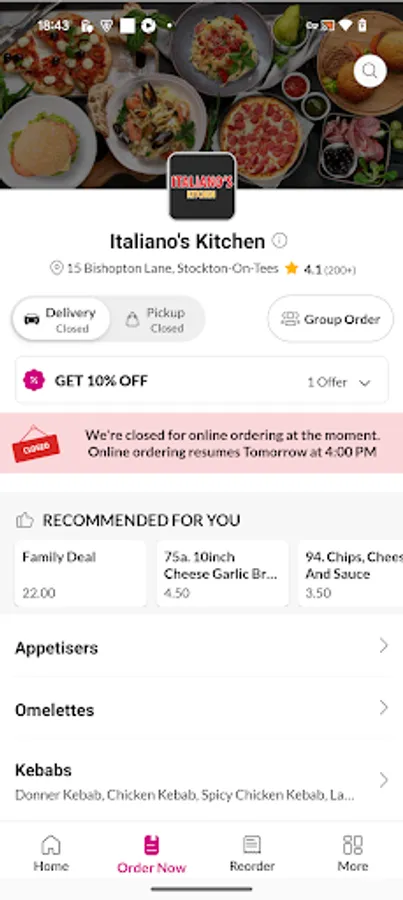
Task: Open the 10inch Cheese Garlic Bread card
Action: point(223,573)
